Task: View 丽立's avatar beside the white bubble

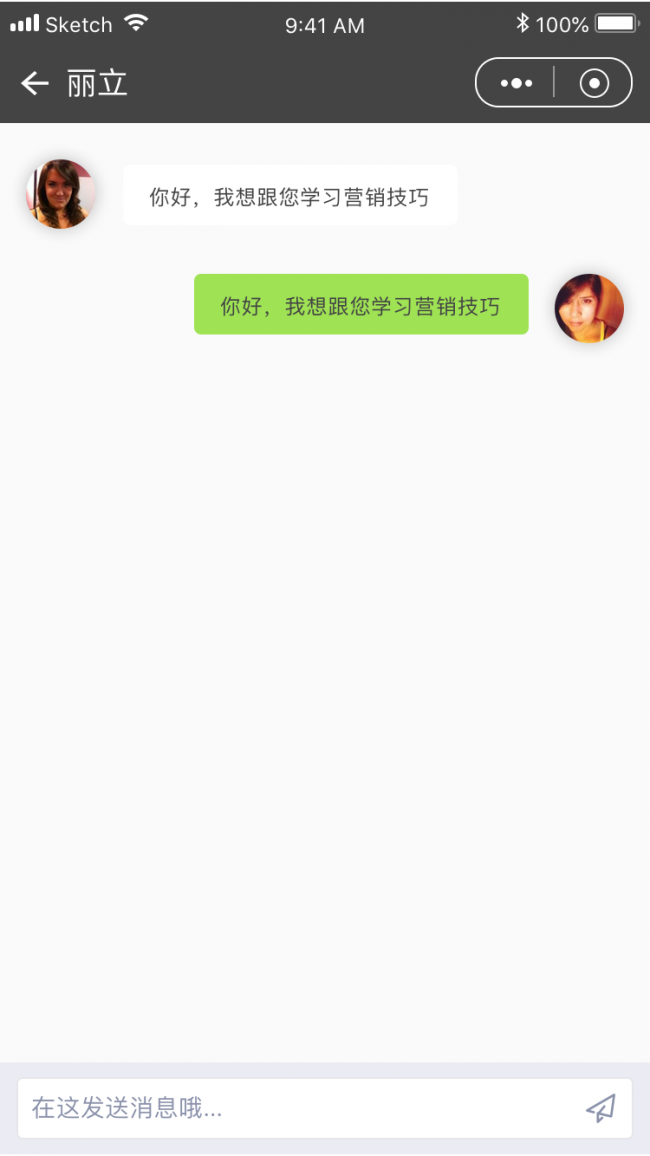Action: pyautogui.click(x=61, y=194)
